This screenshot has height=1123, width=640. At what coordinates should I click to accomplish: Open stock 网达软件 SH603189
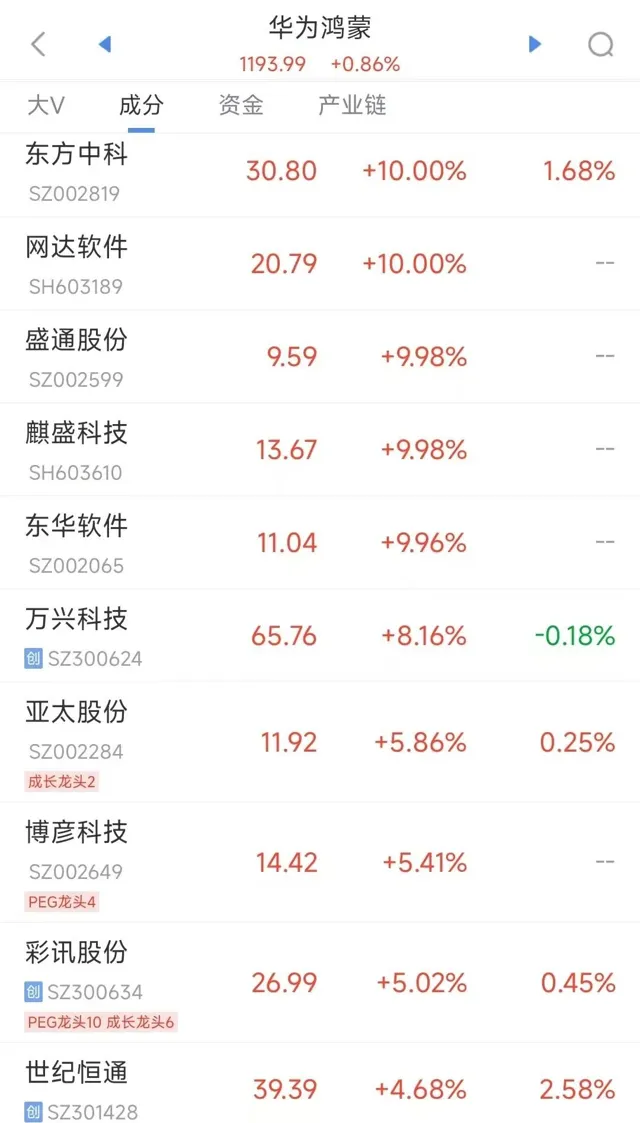(x=320, y=264)
